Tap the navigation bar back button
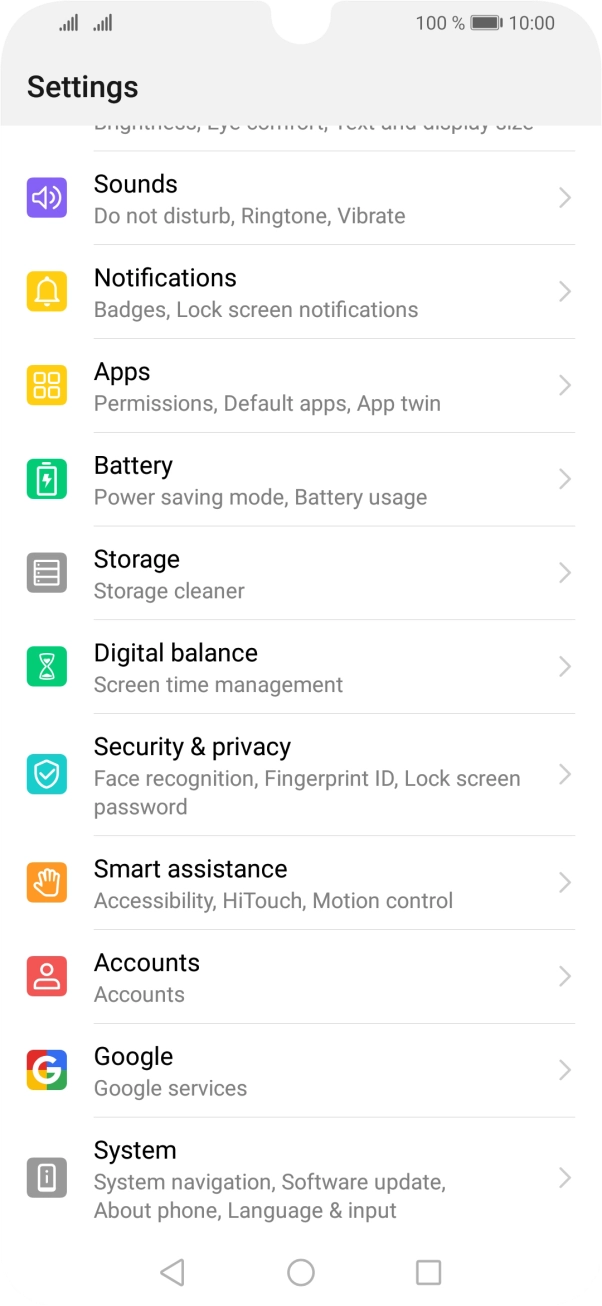Image resolution: width=602 pixels, height=1306 pixels. (x=172, y=1272)
